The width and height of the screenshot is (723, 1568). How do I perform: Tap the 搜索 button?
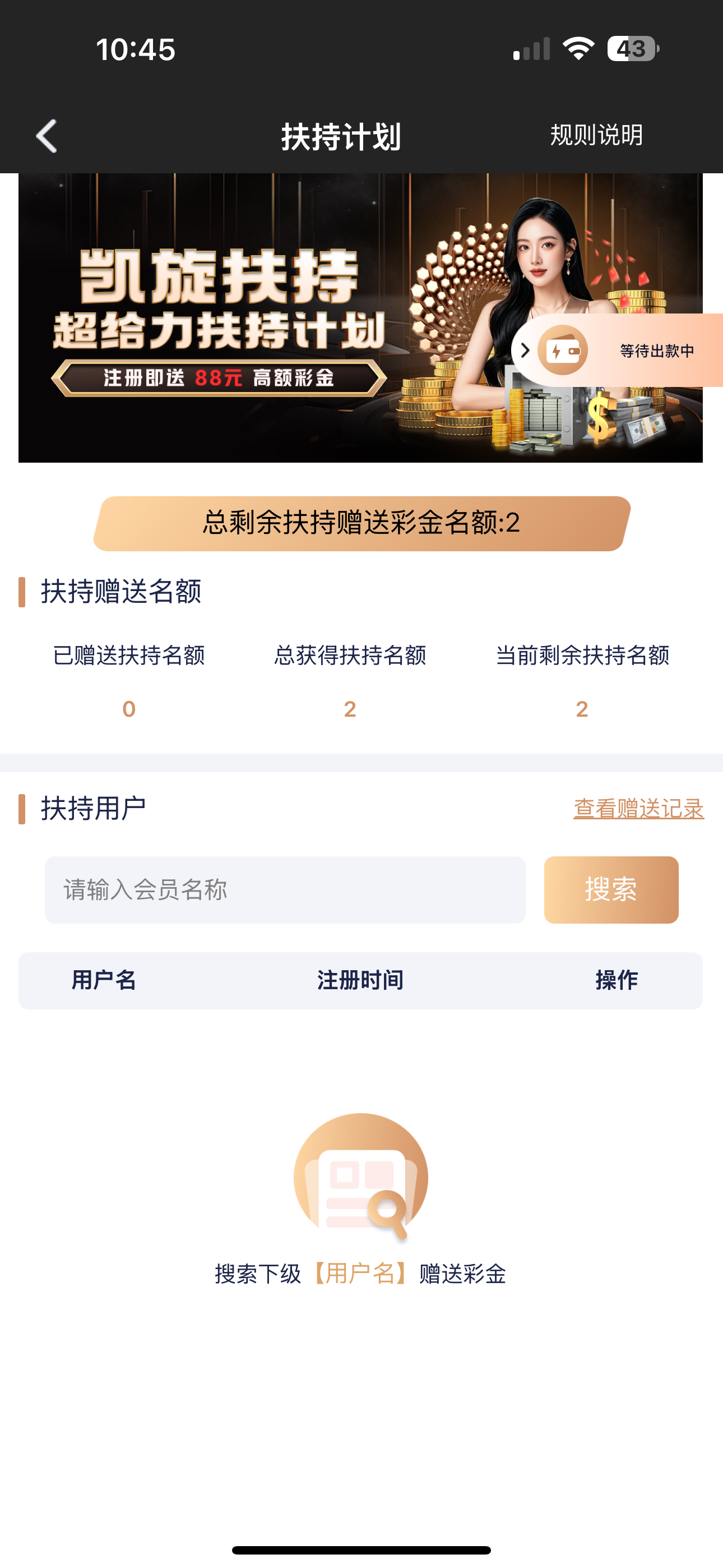[x=610, y=890]
